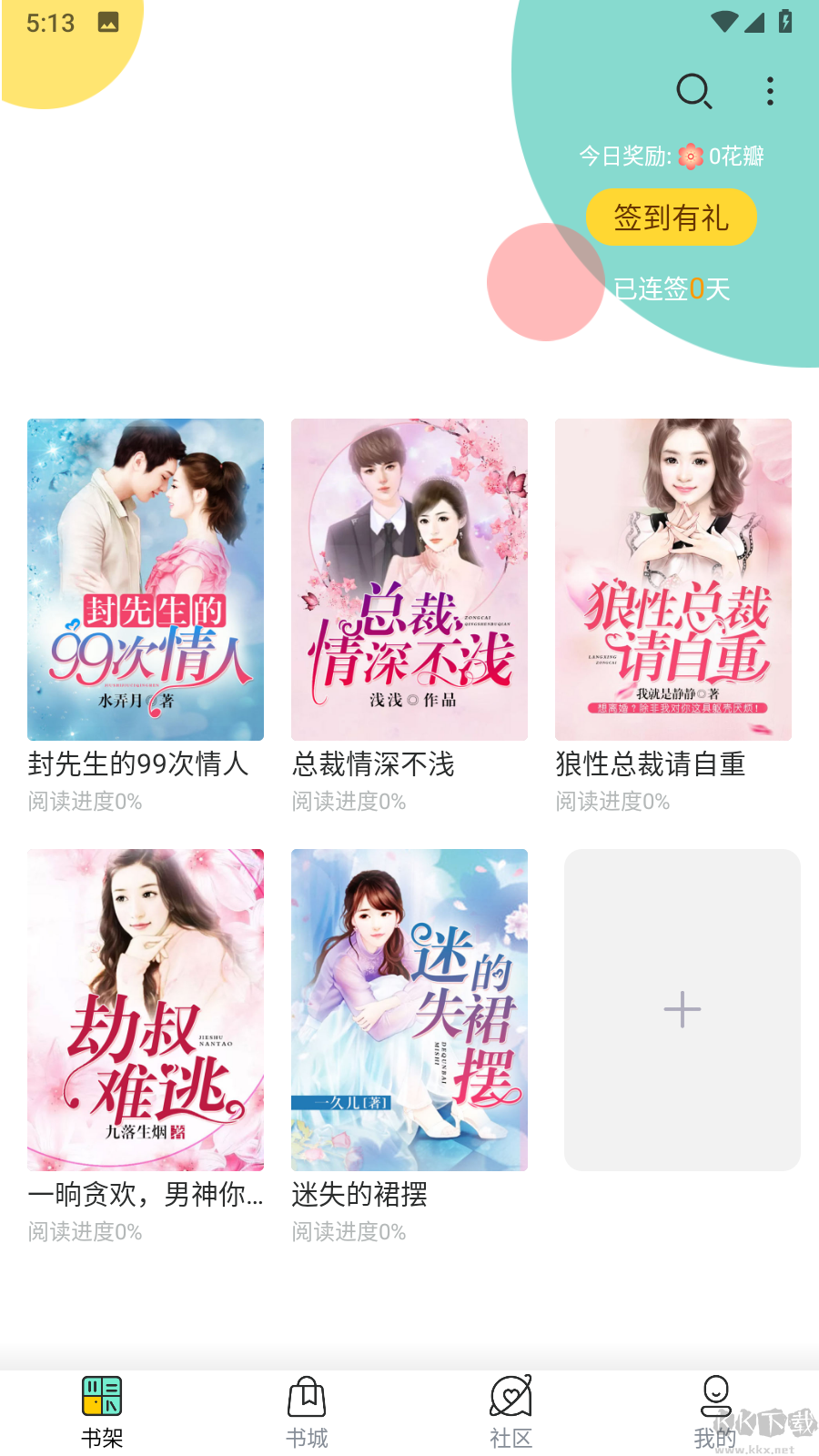The image size is (819, 1456).
Task: Open the book 封先生的99次情人
Action: 145,578
